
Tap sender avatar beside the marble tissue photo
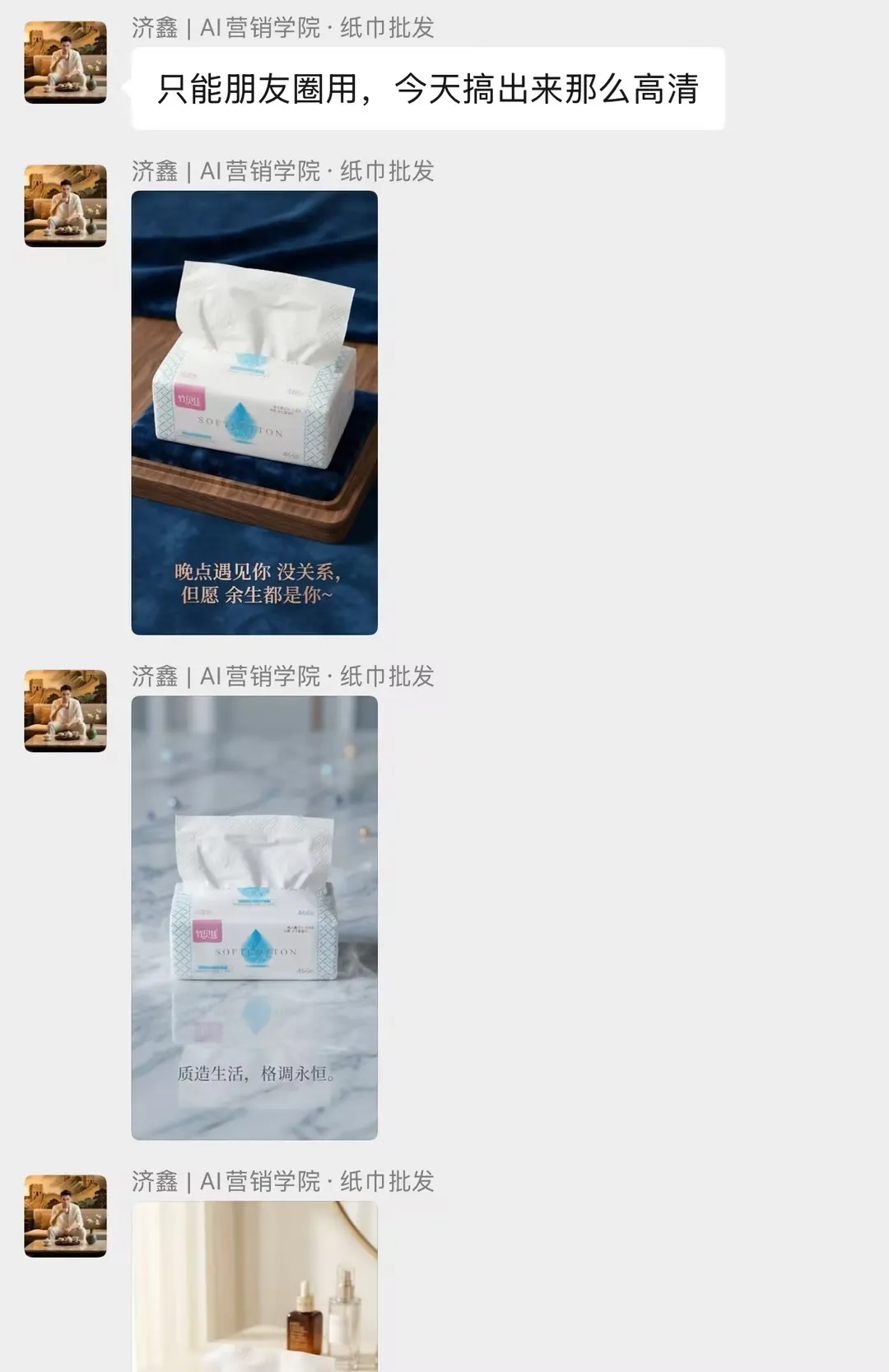pyautogui.click(x=66, y=711)
